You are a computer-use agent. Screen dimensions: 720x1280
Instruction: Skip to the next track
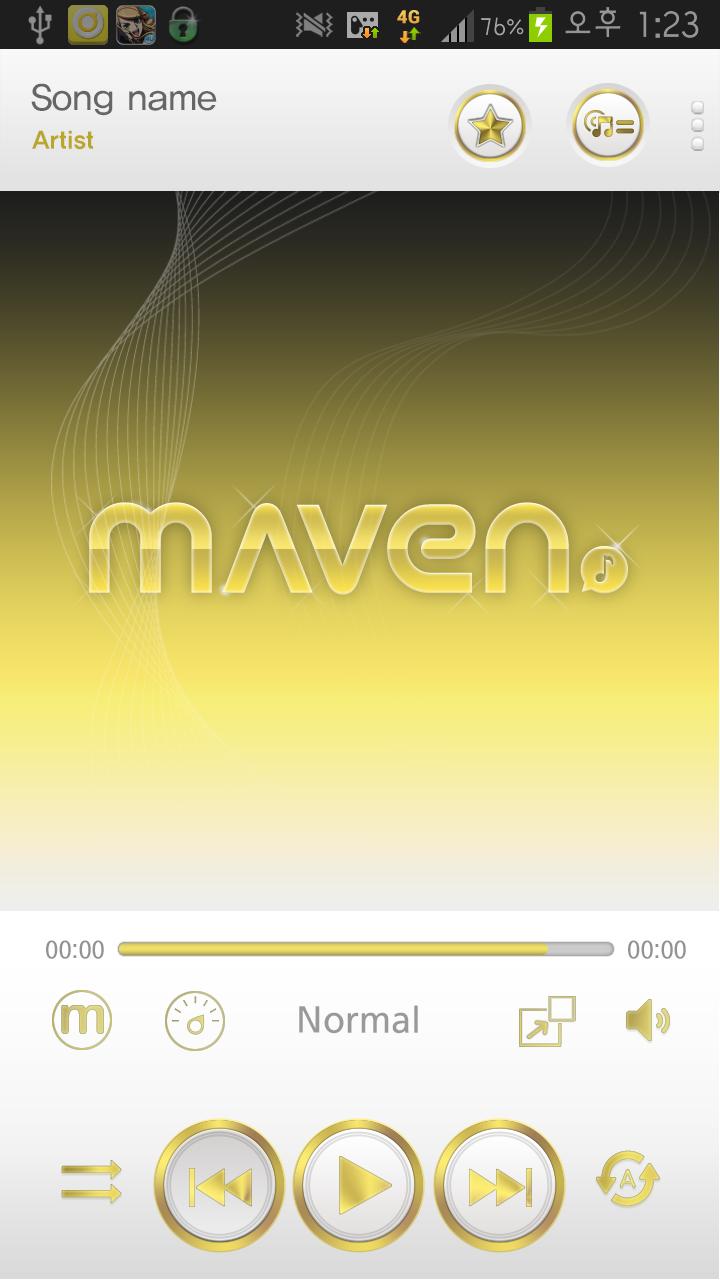(499, 1185)
